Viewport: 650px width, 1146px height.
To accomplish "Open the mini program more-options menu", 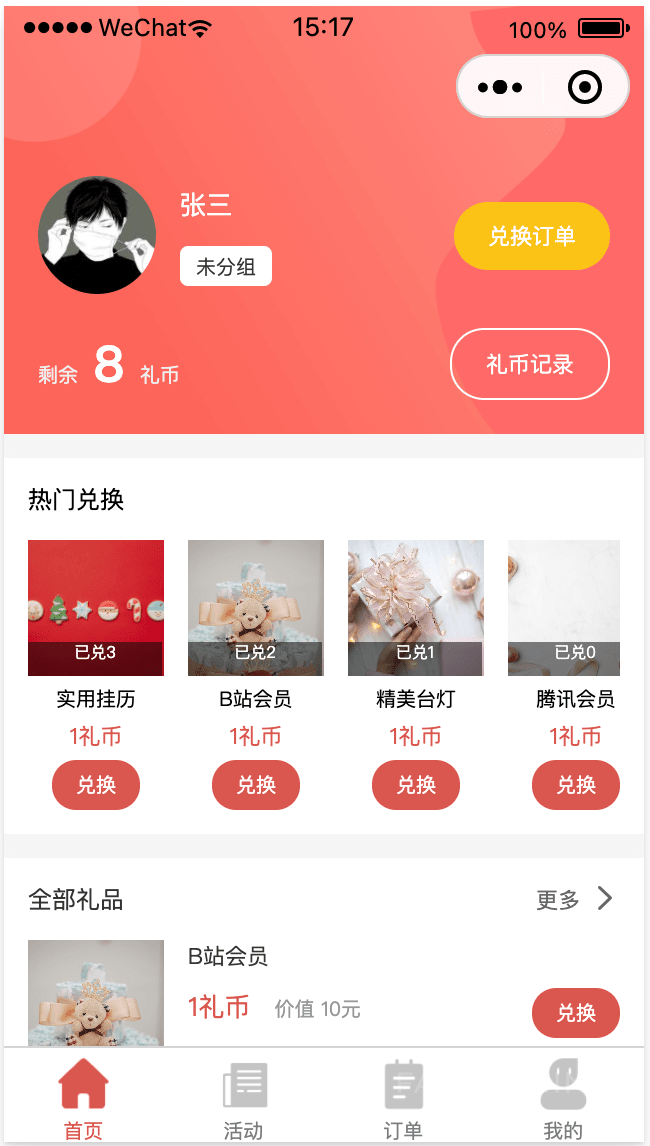I will [x=501, y=88].
